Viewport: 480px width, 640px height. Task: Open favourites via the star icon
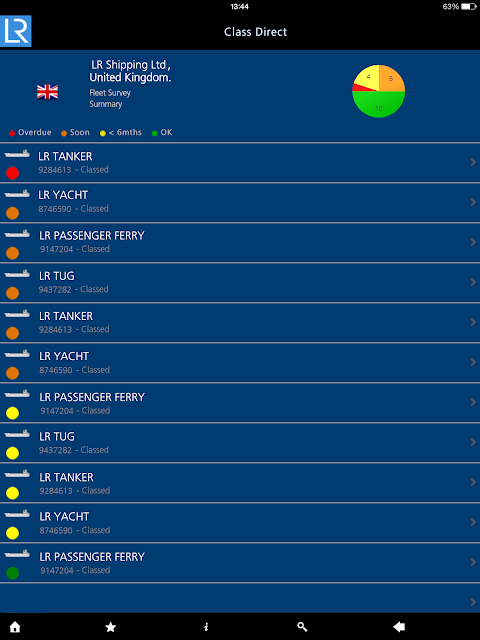pyautogui.click(x=111, y=627)
